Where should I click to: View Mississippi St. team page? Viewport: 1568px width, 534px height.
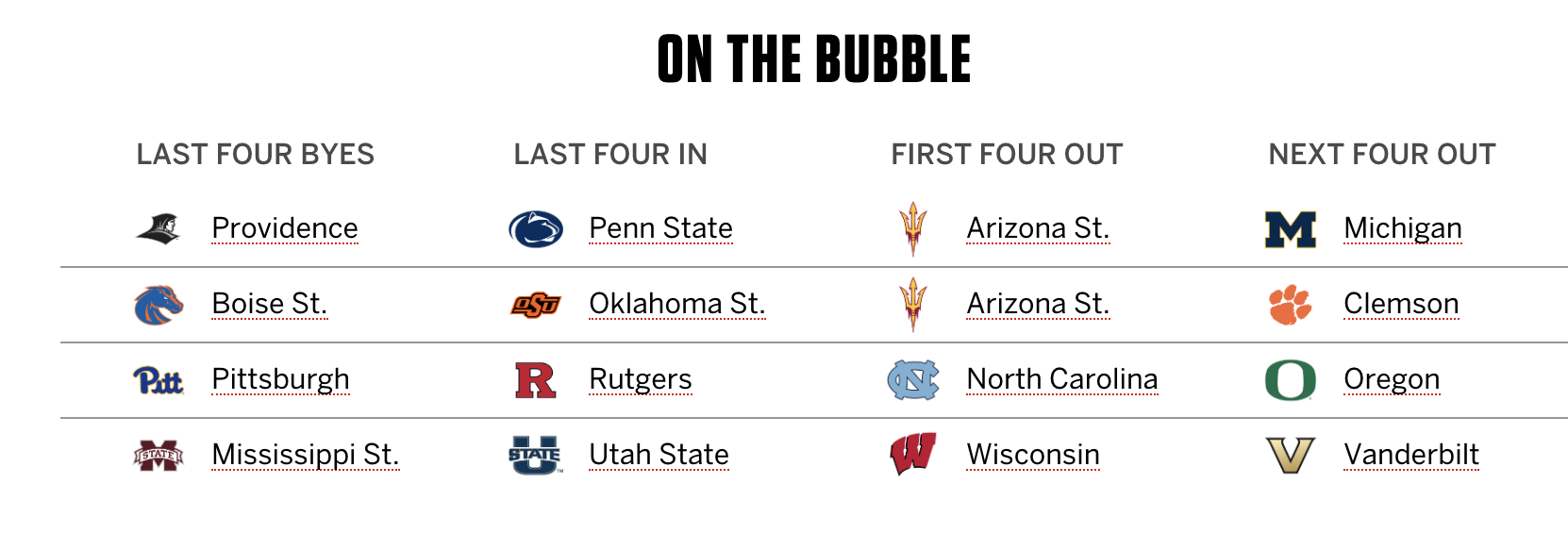pos(305,455)
